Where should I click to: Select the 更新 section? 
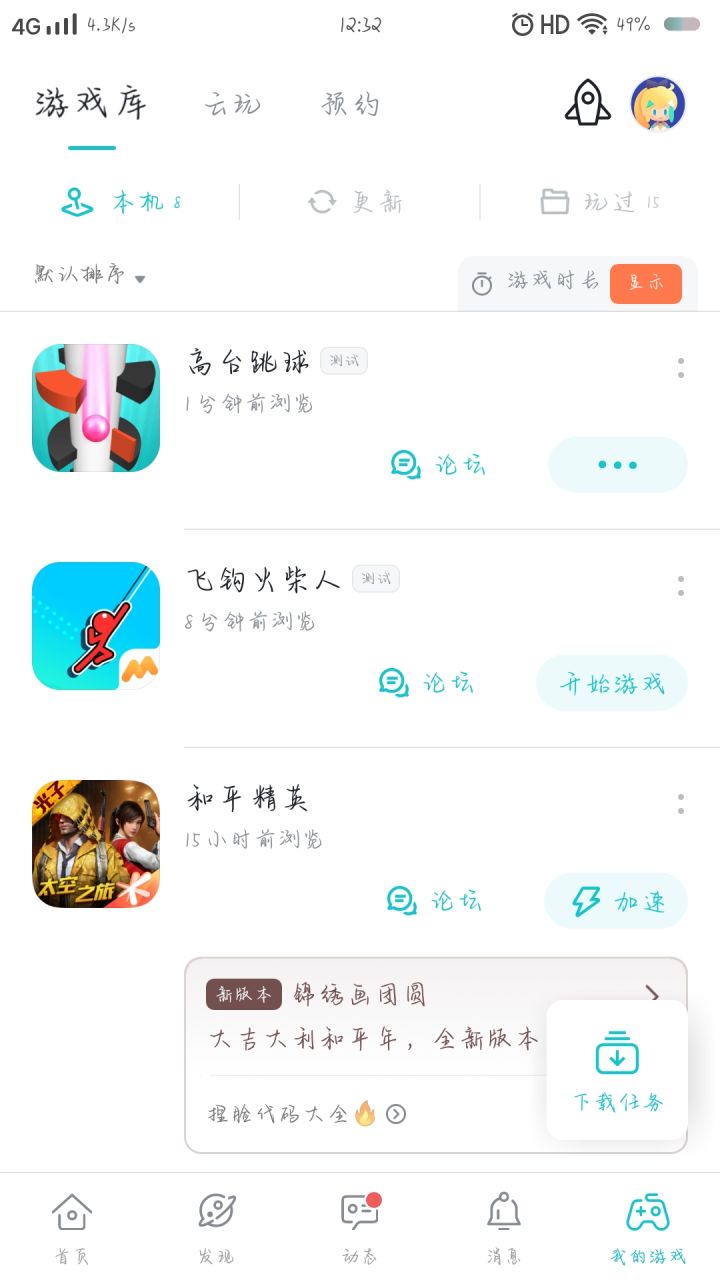[x=355, y=202]
